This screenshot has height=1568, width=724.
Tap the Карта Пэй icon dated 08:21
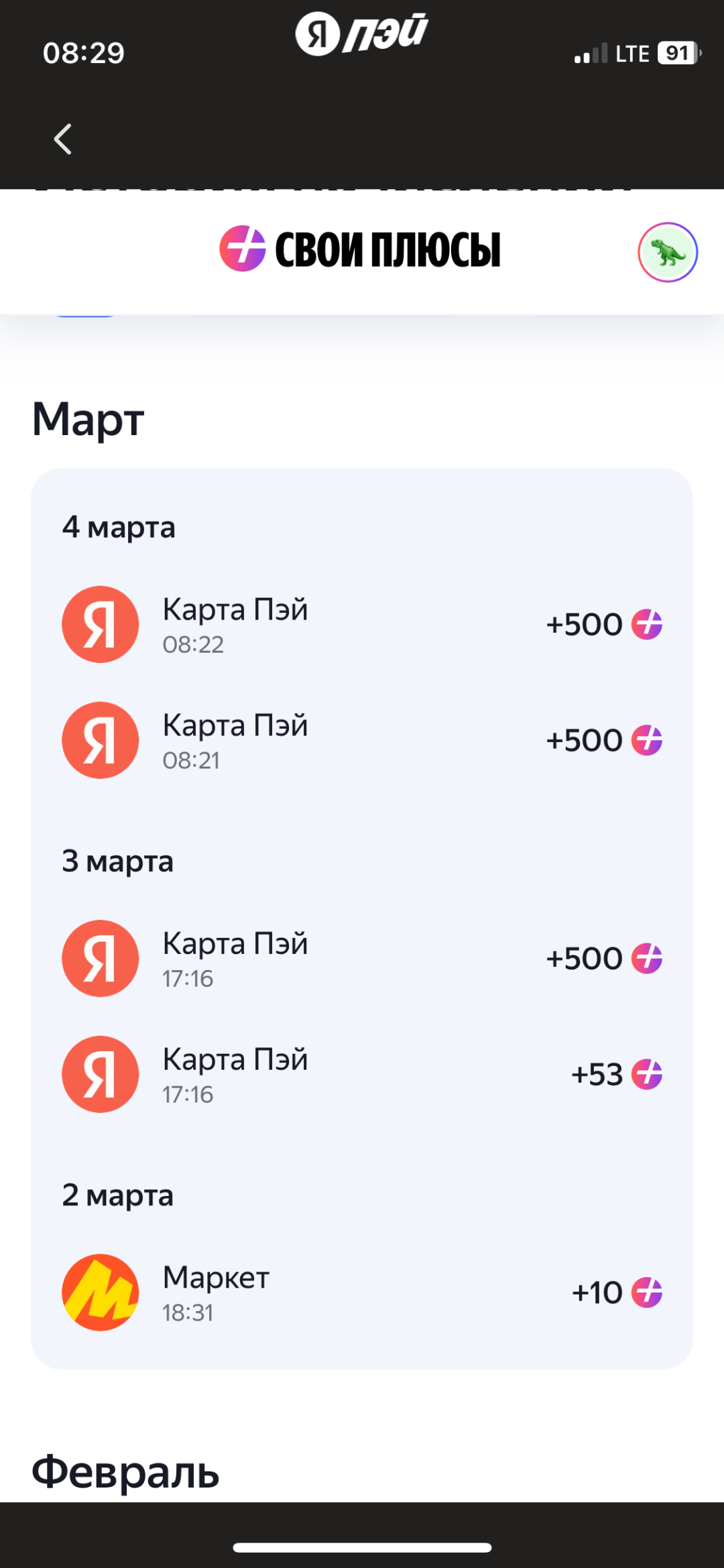coord(100,740)
